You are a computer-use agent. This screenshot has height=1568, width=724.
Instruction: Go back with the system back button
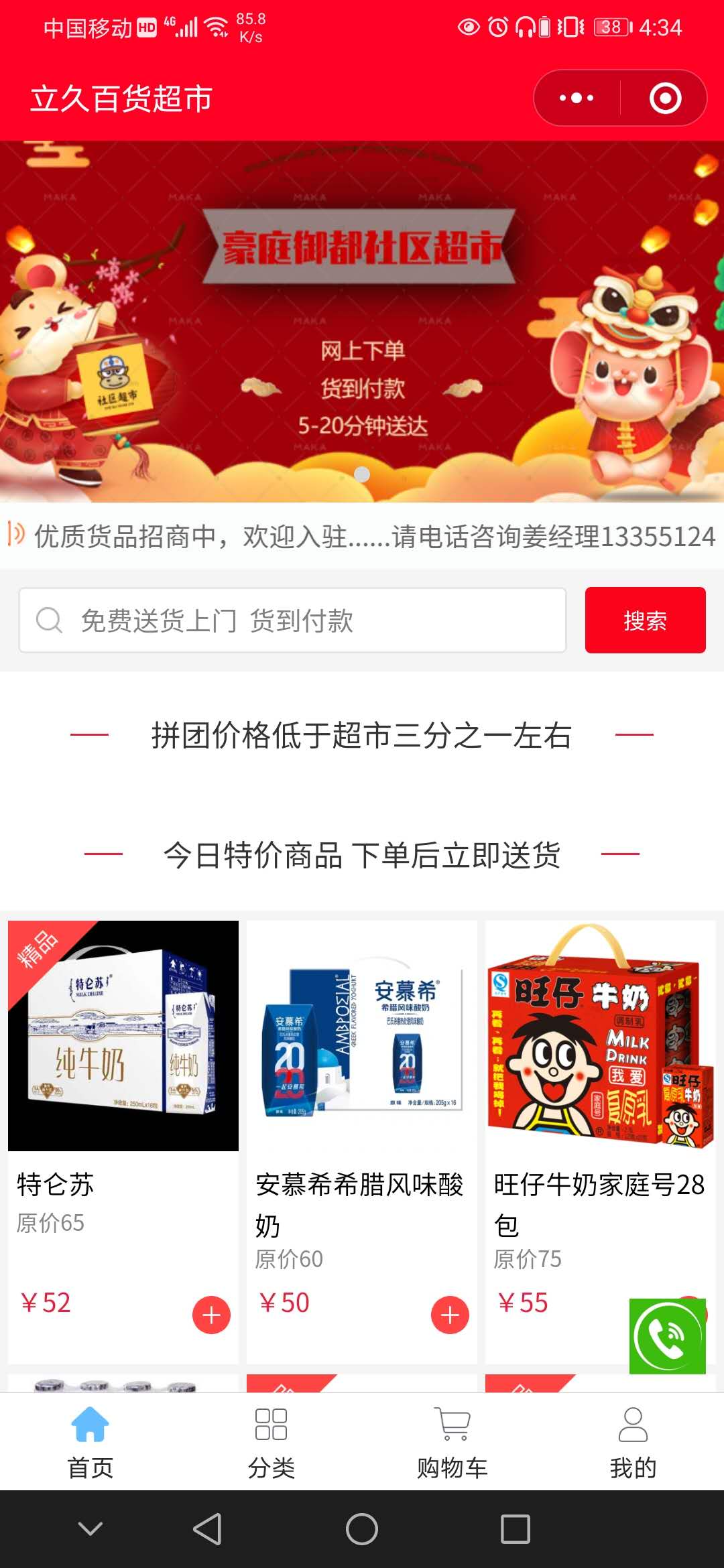(x=207, y=1529)
